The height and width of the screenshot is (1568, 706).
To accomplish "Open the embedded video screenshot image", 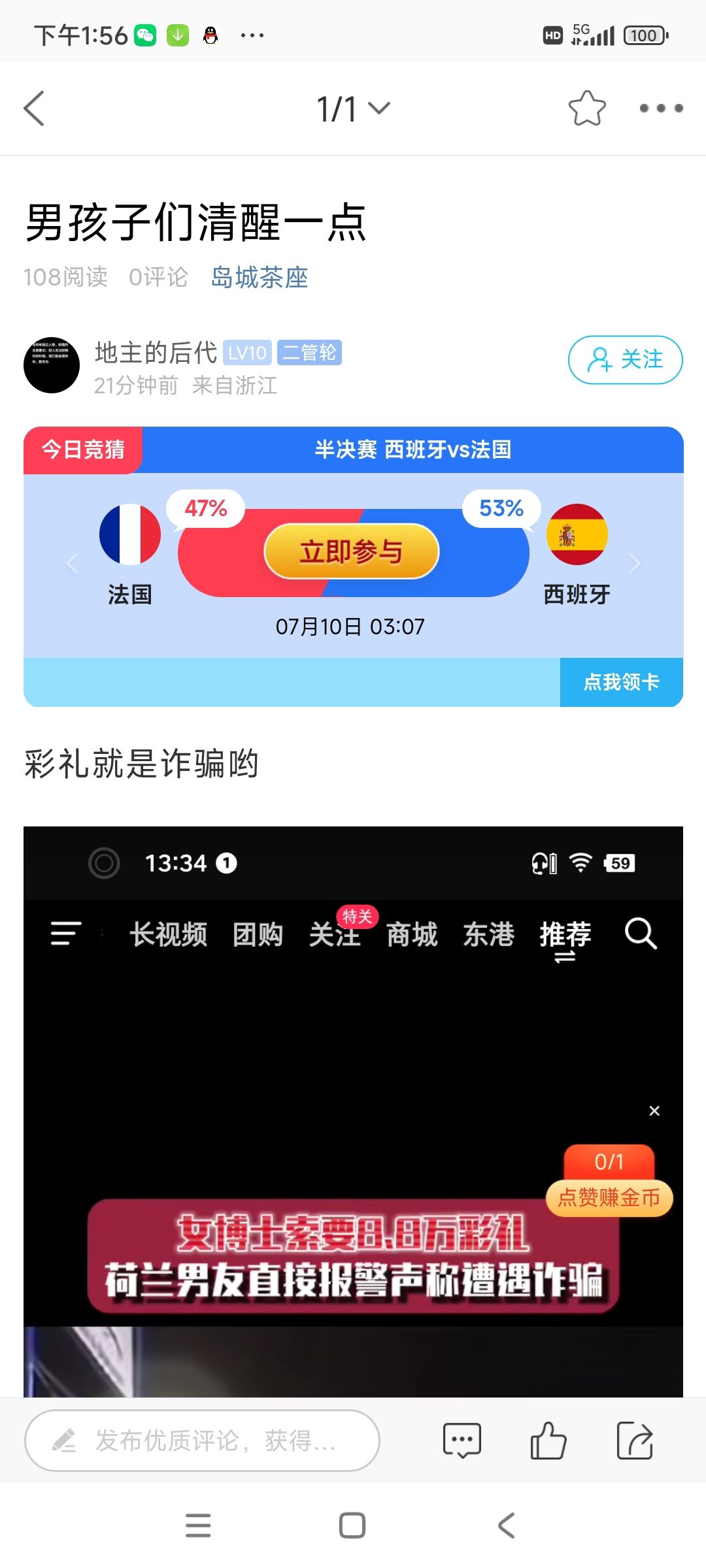I will (353, 1111).
